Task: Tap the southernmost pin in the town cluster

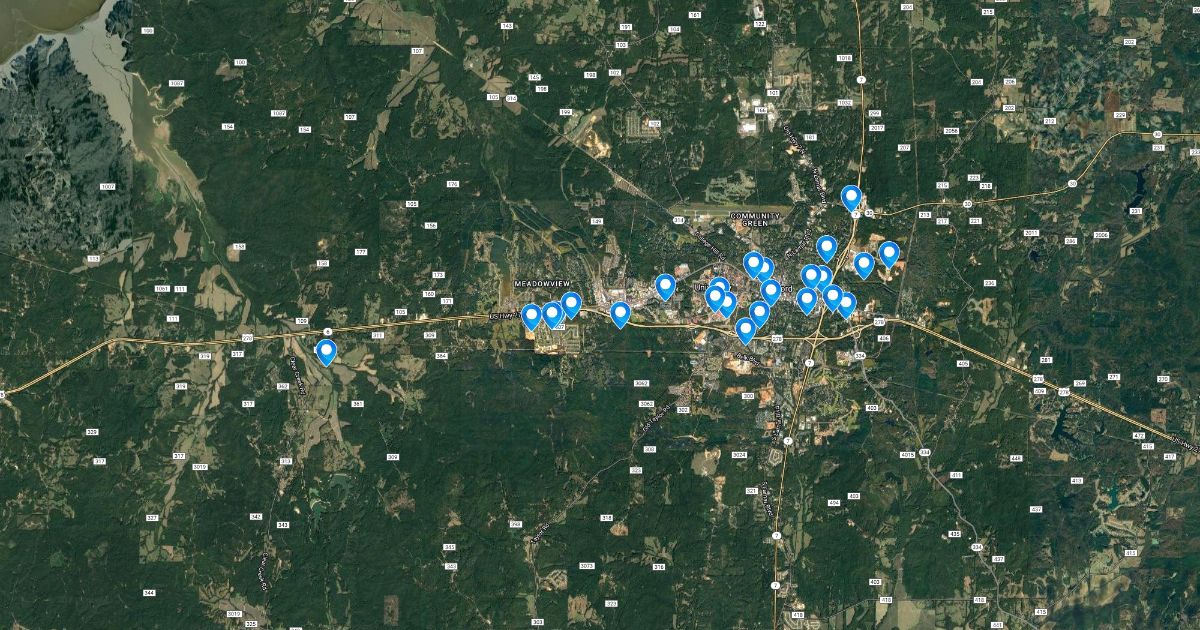Action: pyautogui.click(x=745, y=329)
